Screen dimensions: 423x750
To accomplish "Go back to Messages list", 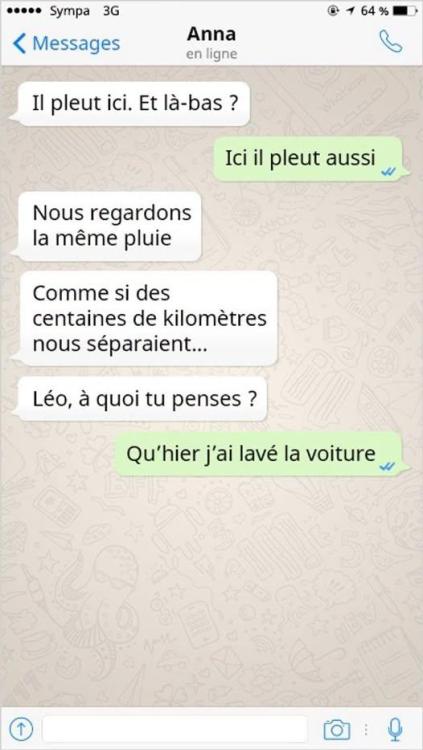I will (x=66, y=44).
